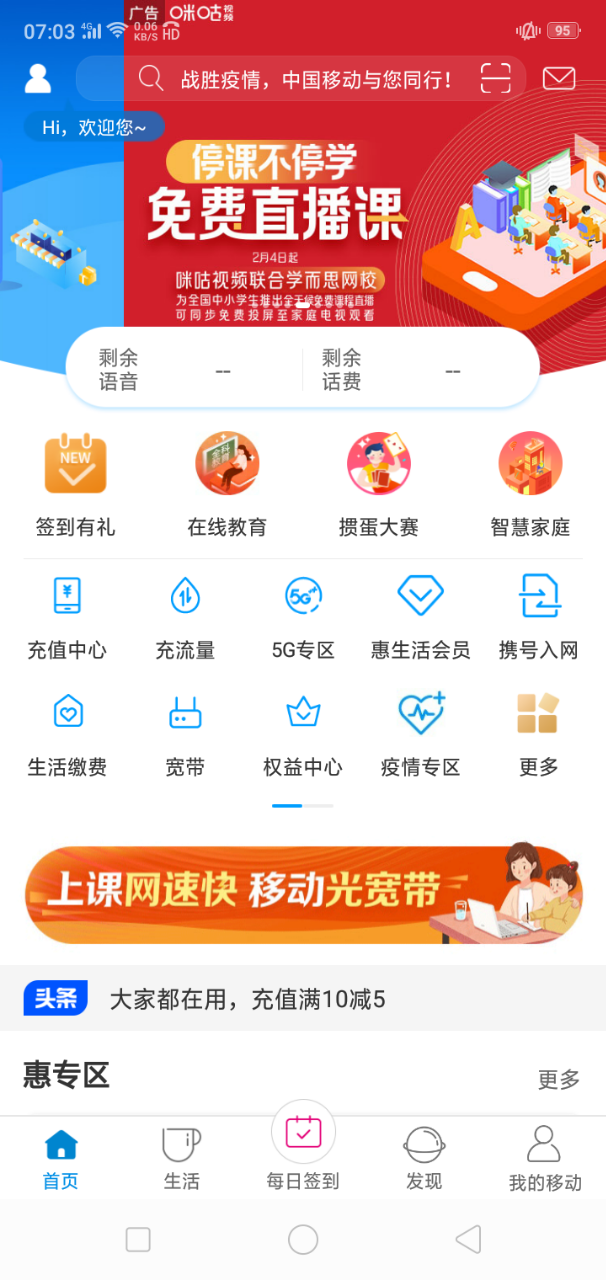Open the user profile icon
606x1280 pixels.
click(x=38, y=78)
